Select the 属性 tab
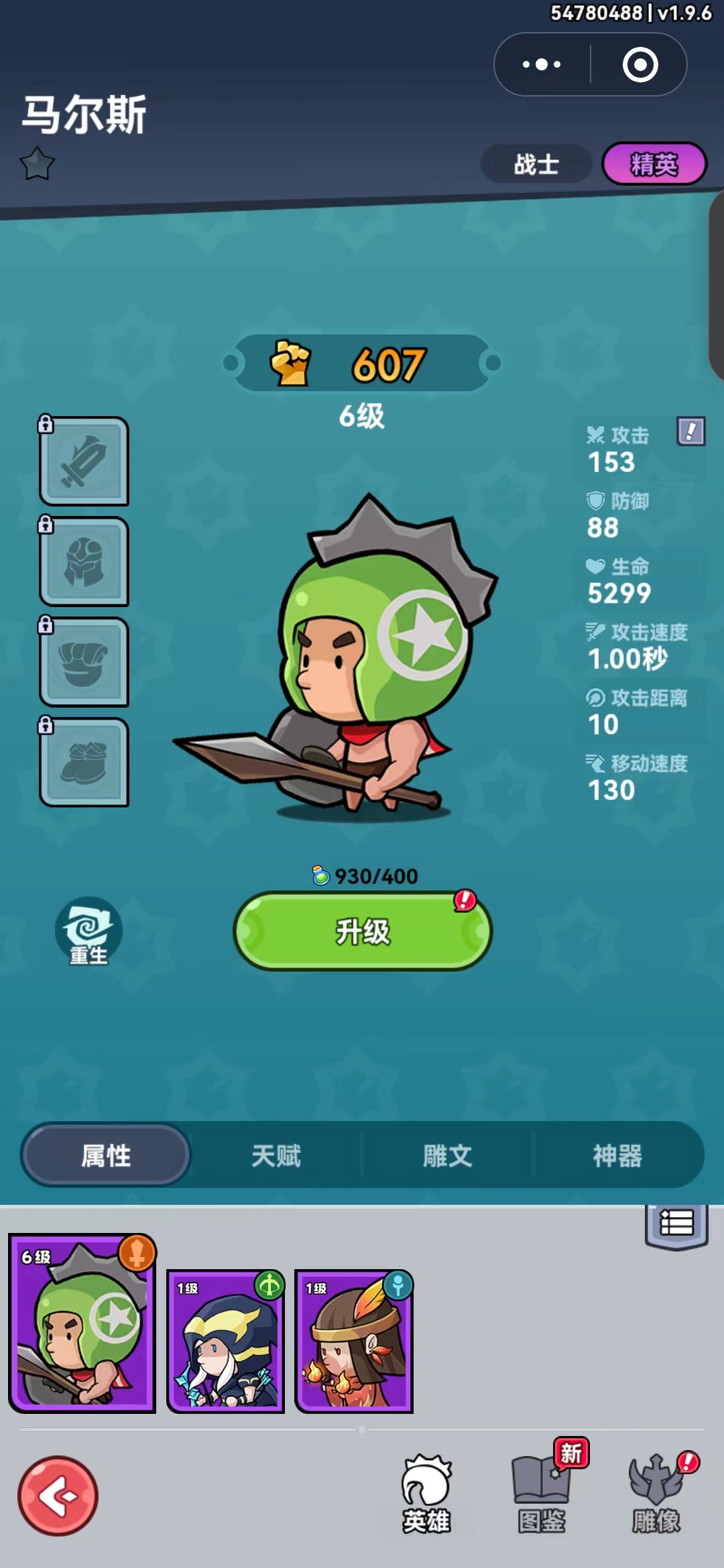Screen dimensions: 724x1568 pyautogui.click(x=106, y=1156)
